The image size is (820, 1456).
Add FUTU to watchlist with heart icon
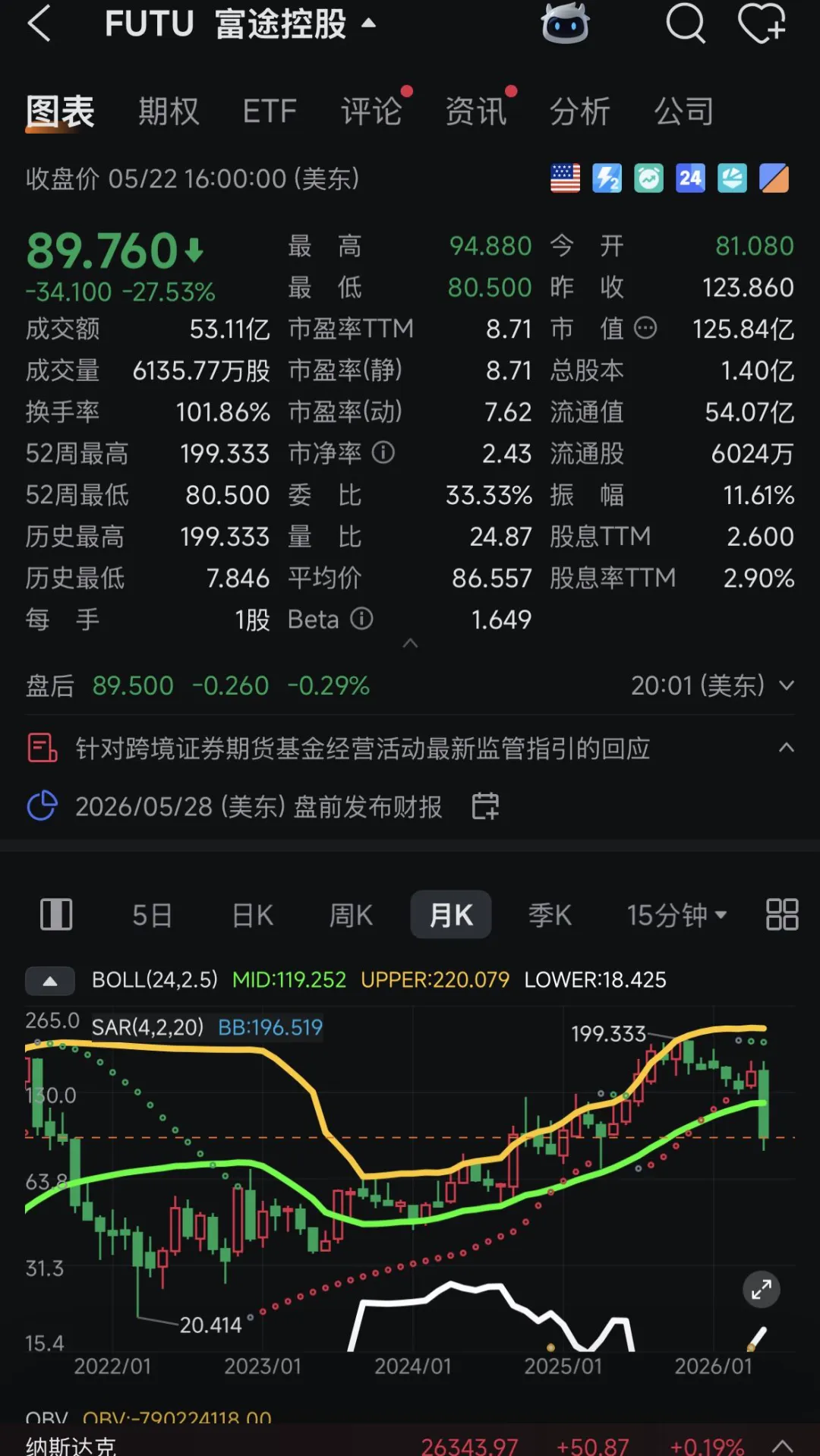pyautogui.click(x=762, y=24)
